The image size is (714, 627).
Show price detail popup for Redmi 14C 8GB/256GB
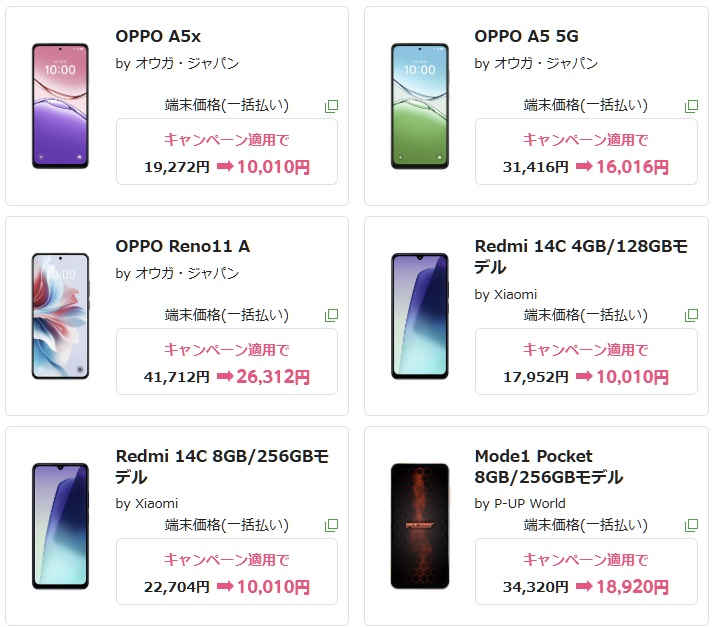331,526
